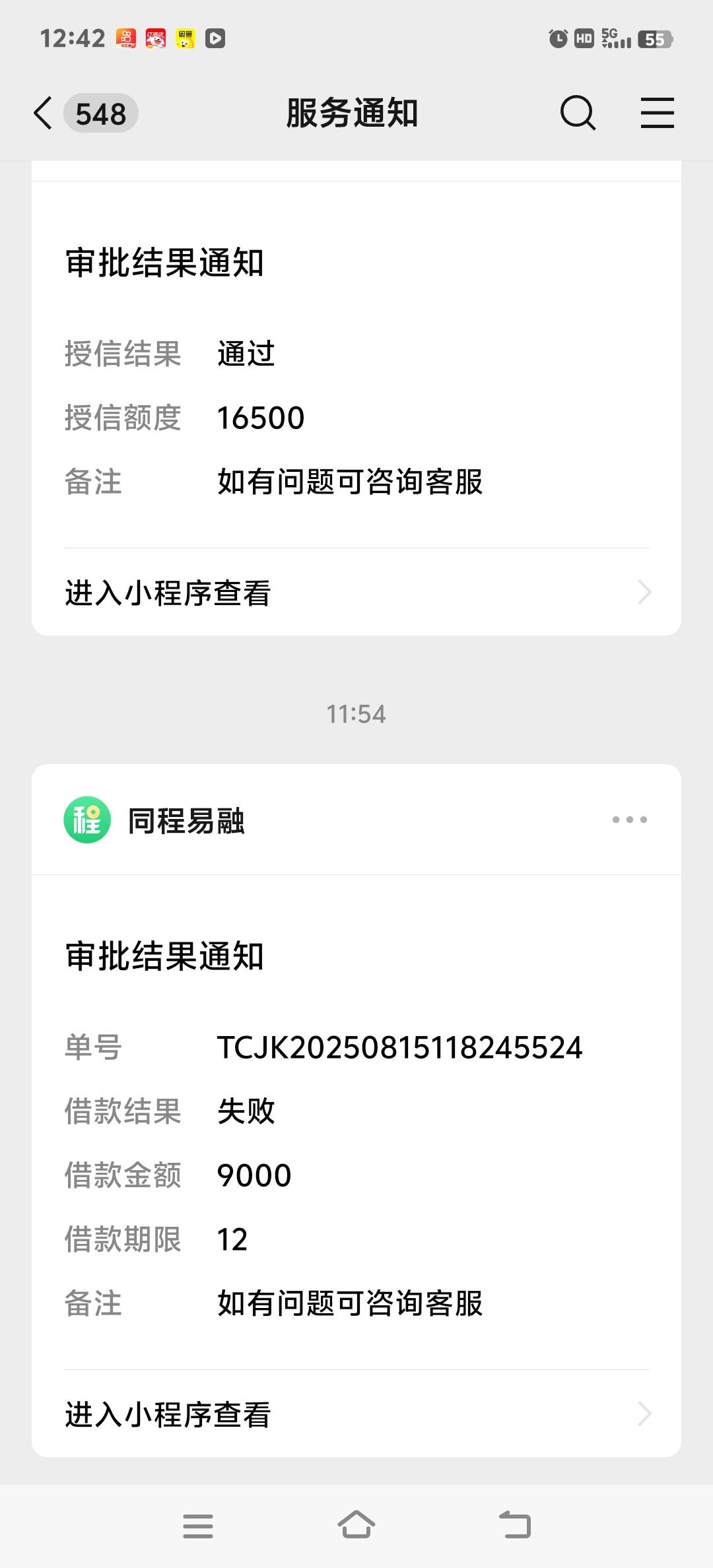Tap the three-dot menu beside 同程易融
713x1568 pixels.
(x=629, y=820)
